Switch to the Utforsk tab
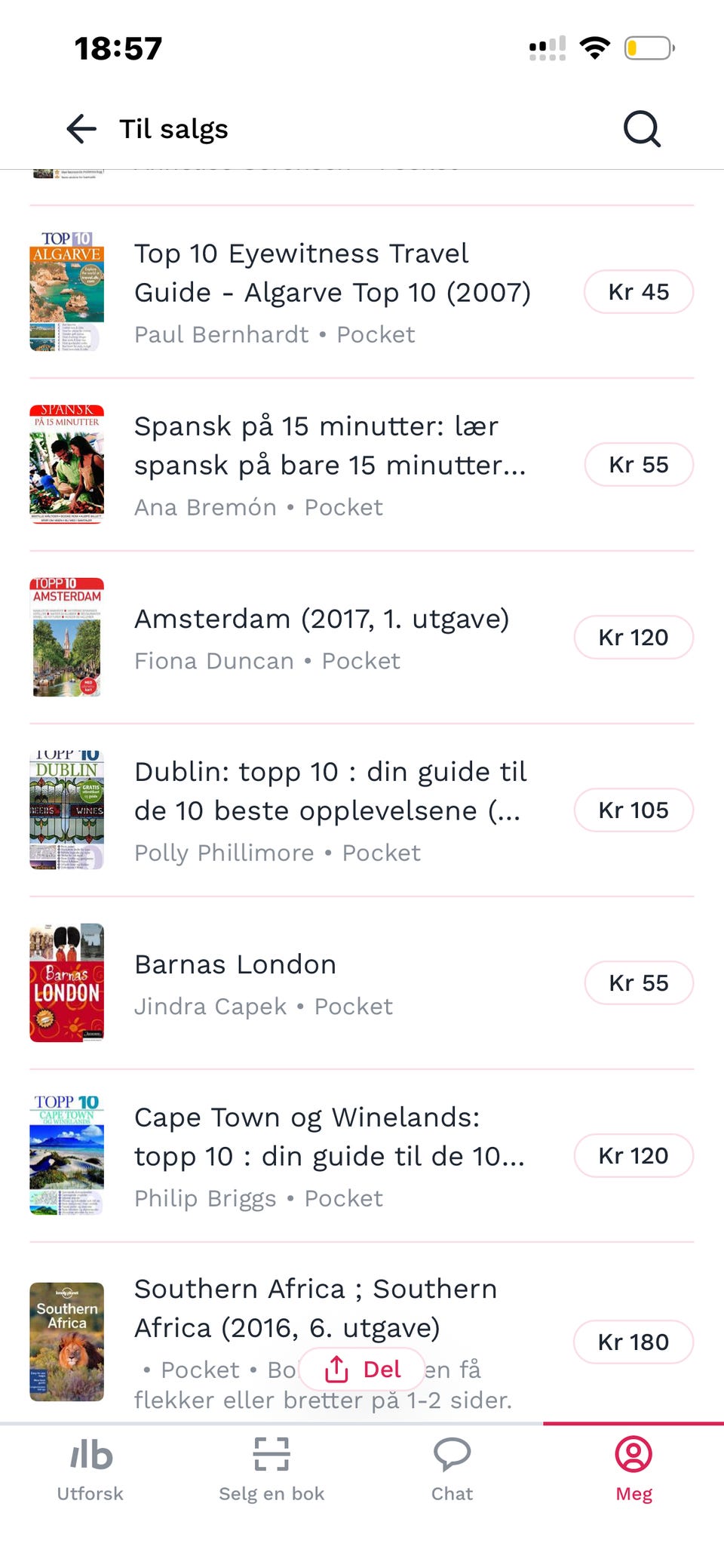This screenshot has height=1568, width=724. tap(90, 1470)
